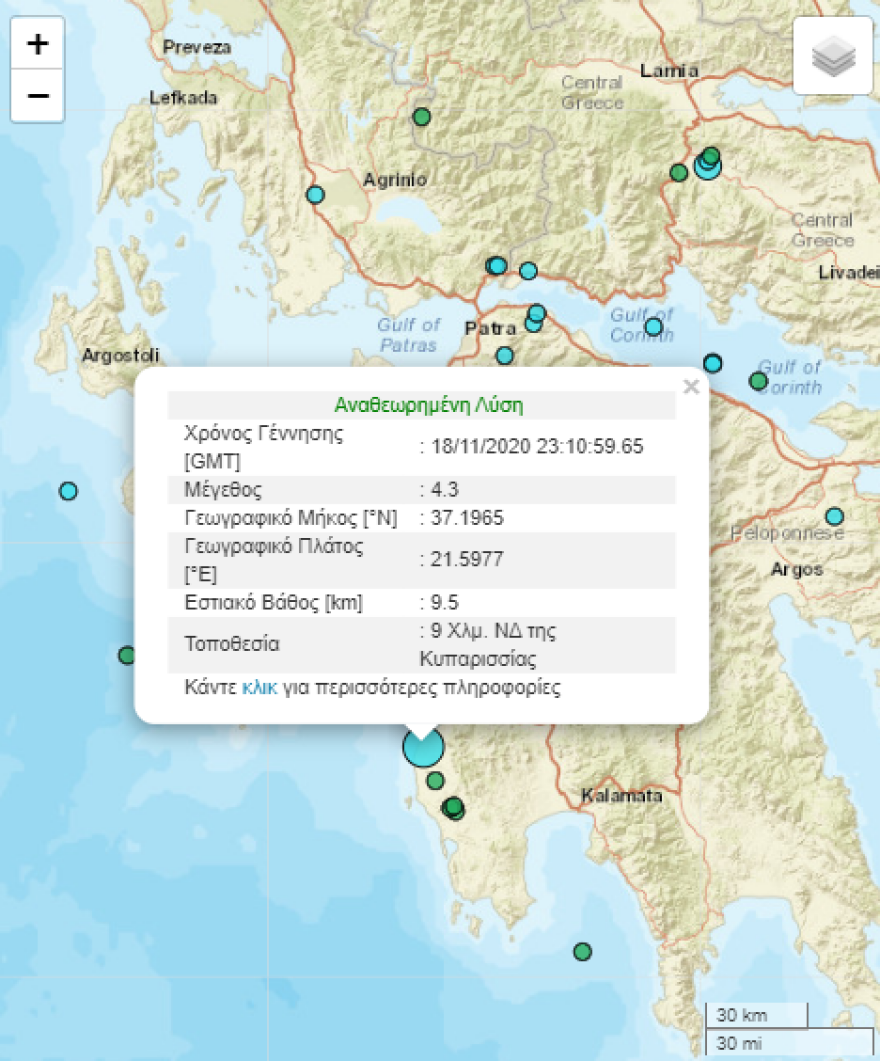Image resolution: width=880 pixels, height=1061 pixels.
Task: Open the κλικ link for more information
Action: 259,688
